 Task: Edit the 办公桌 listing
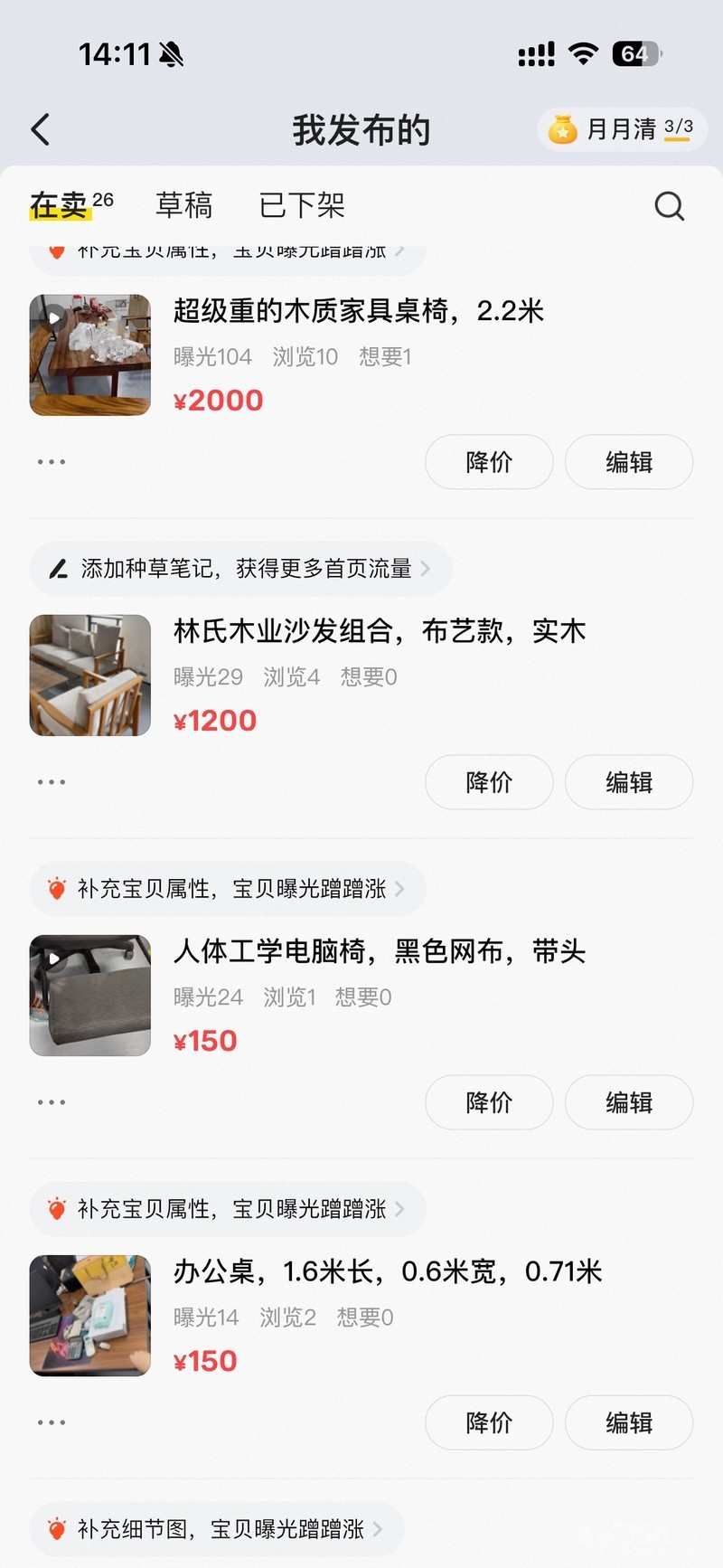point(629,1422)
